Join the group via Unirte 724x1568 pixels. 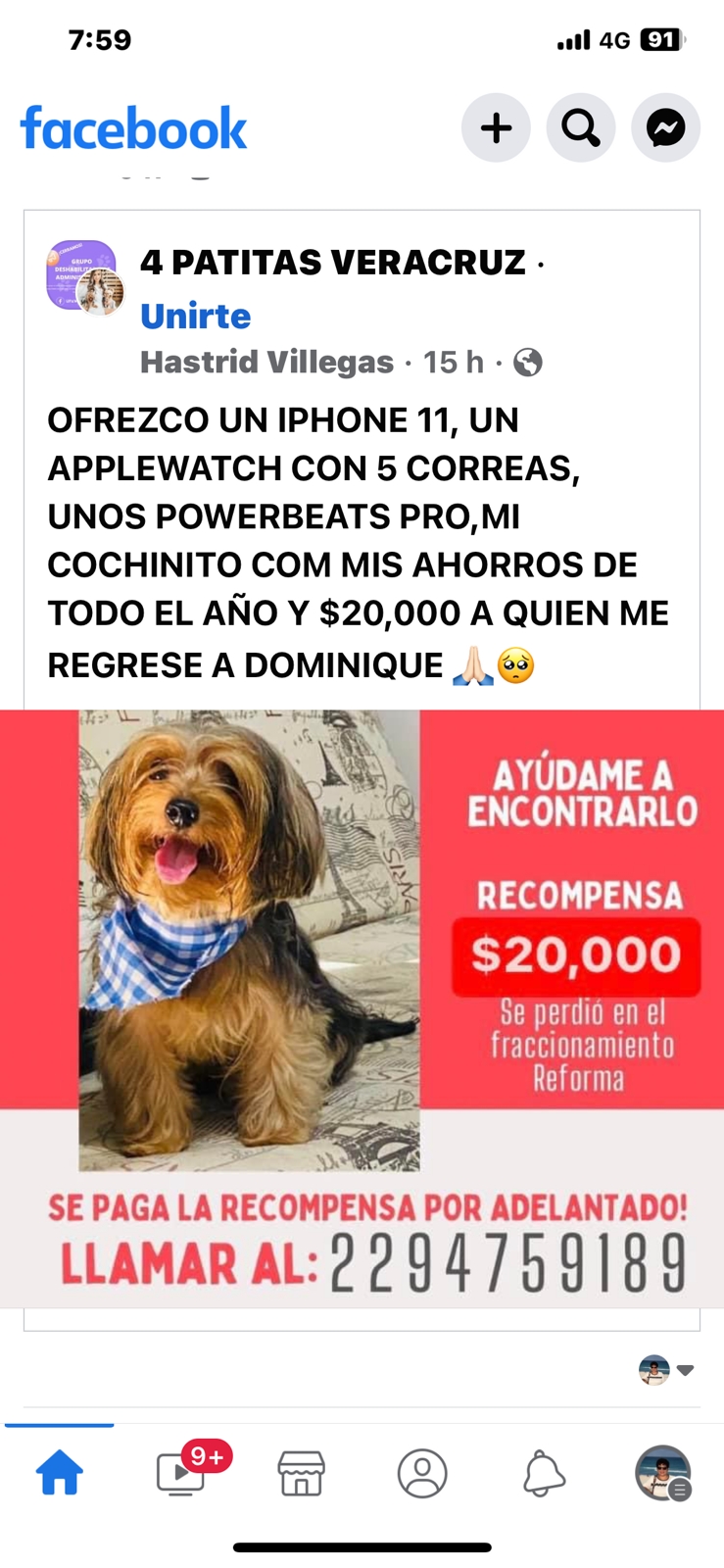click(x=195, y=316)
